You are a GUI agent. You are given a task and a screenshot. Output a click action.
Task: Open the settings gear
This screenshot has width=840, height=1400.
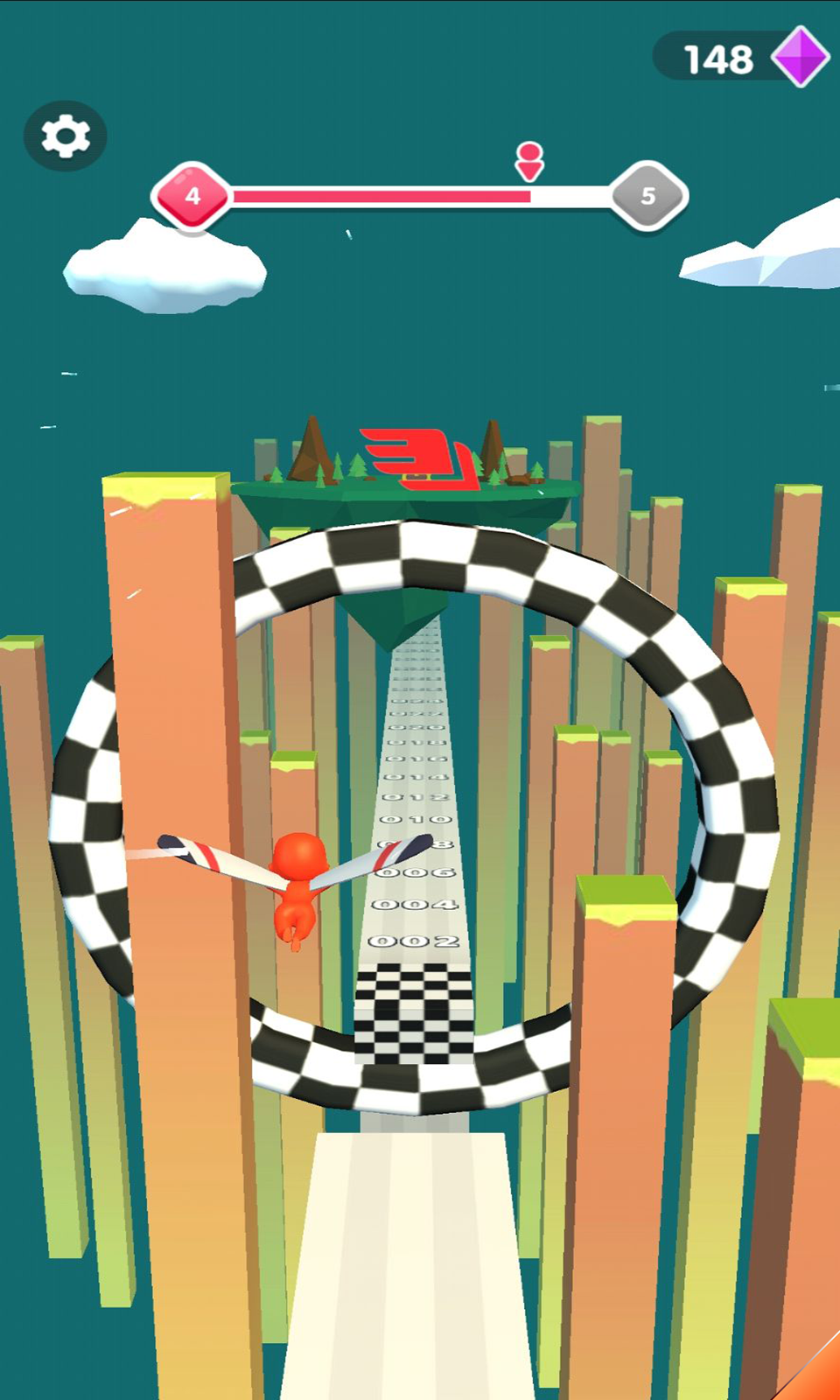(66, 136)
